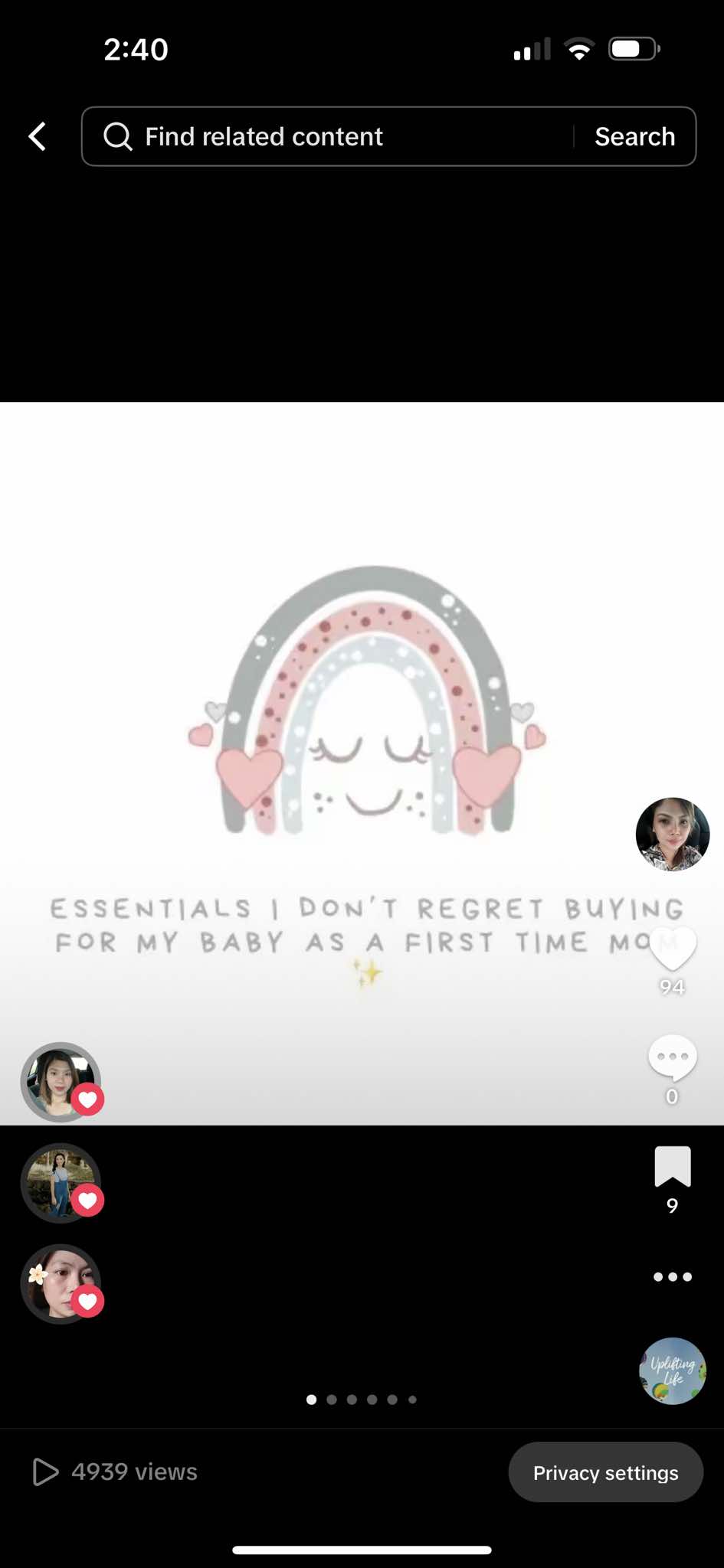Open the comments bubble
Image resolution: width=724 pixels, height=1568 pixels.
672,1058
